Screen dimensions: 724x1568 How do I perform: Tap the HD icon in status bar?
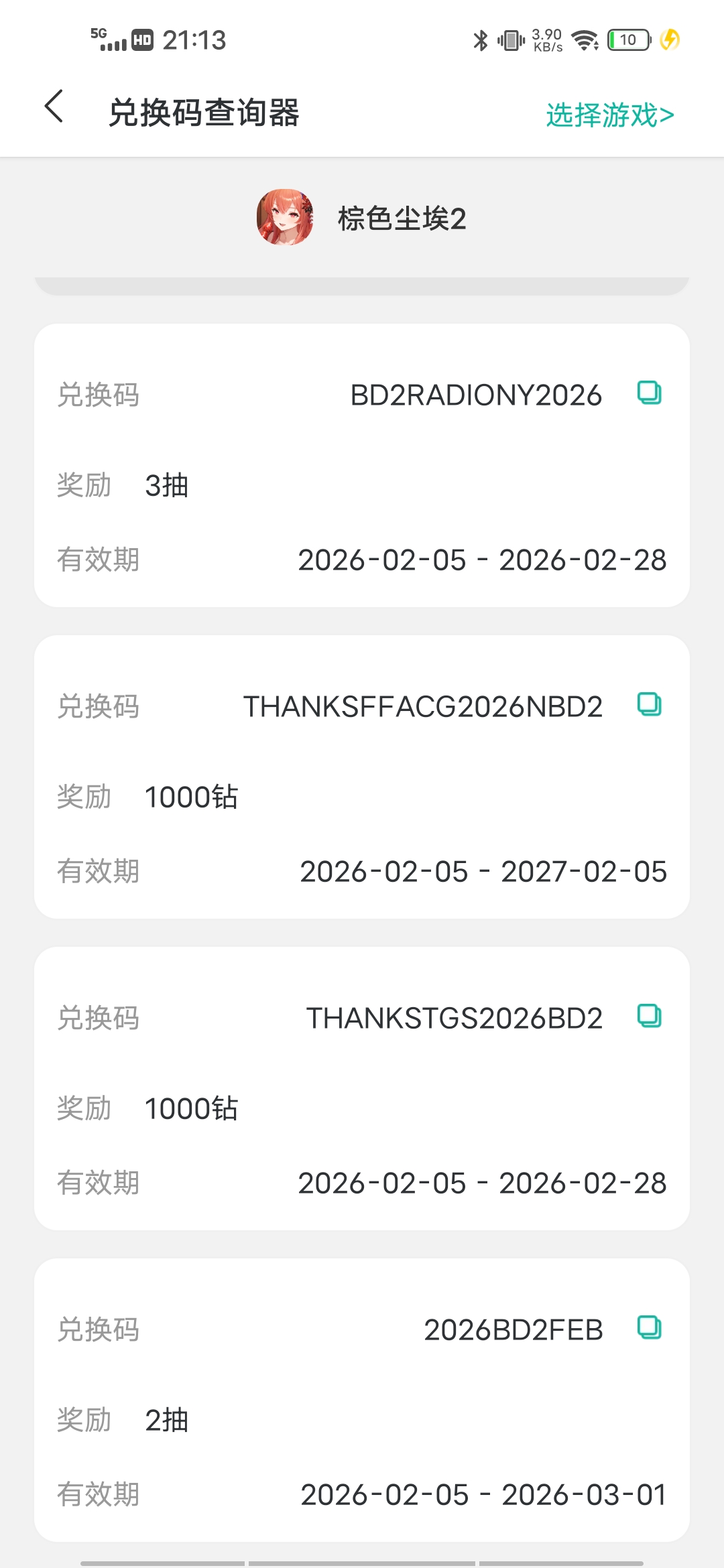(x=143, y=40)
